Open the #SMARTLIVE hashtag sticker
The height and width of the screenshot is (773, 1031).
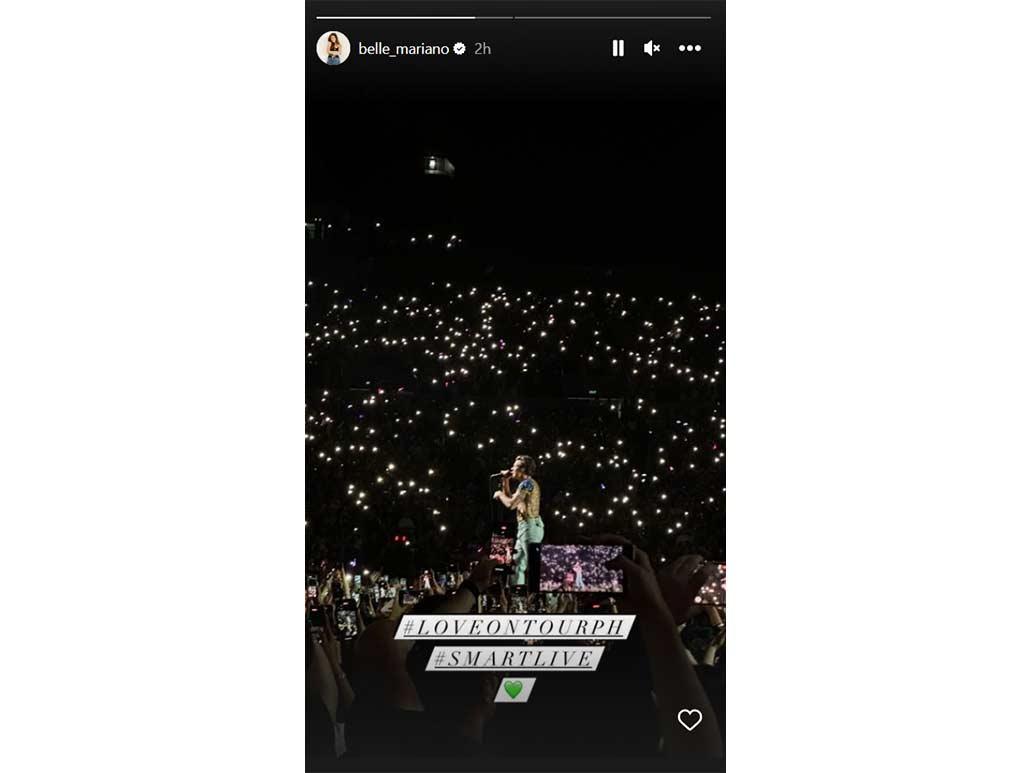click(515, 658)
